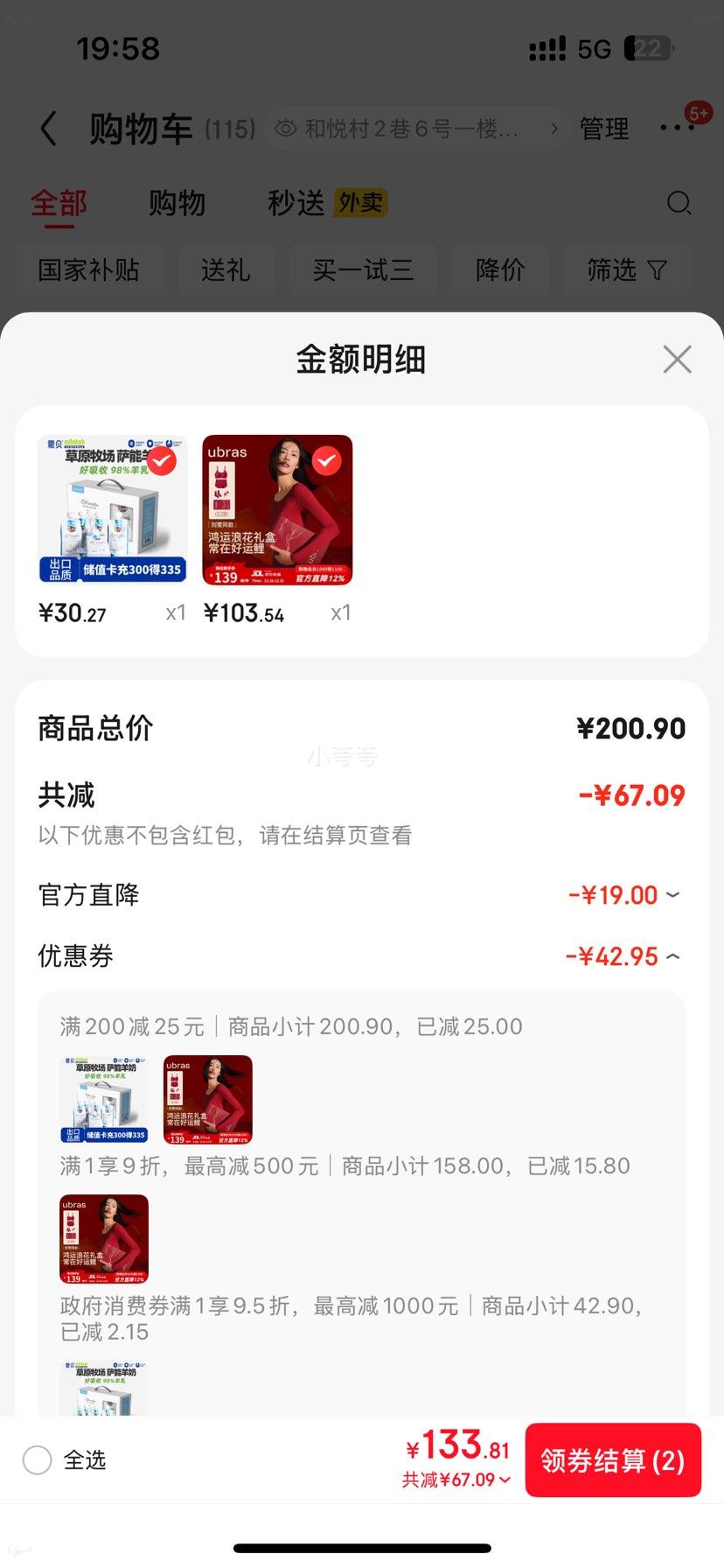Viewport: 724px width, 1568px height.
Task: Select the 全选 select-all circle
Action: 37,1459
